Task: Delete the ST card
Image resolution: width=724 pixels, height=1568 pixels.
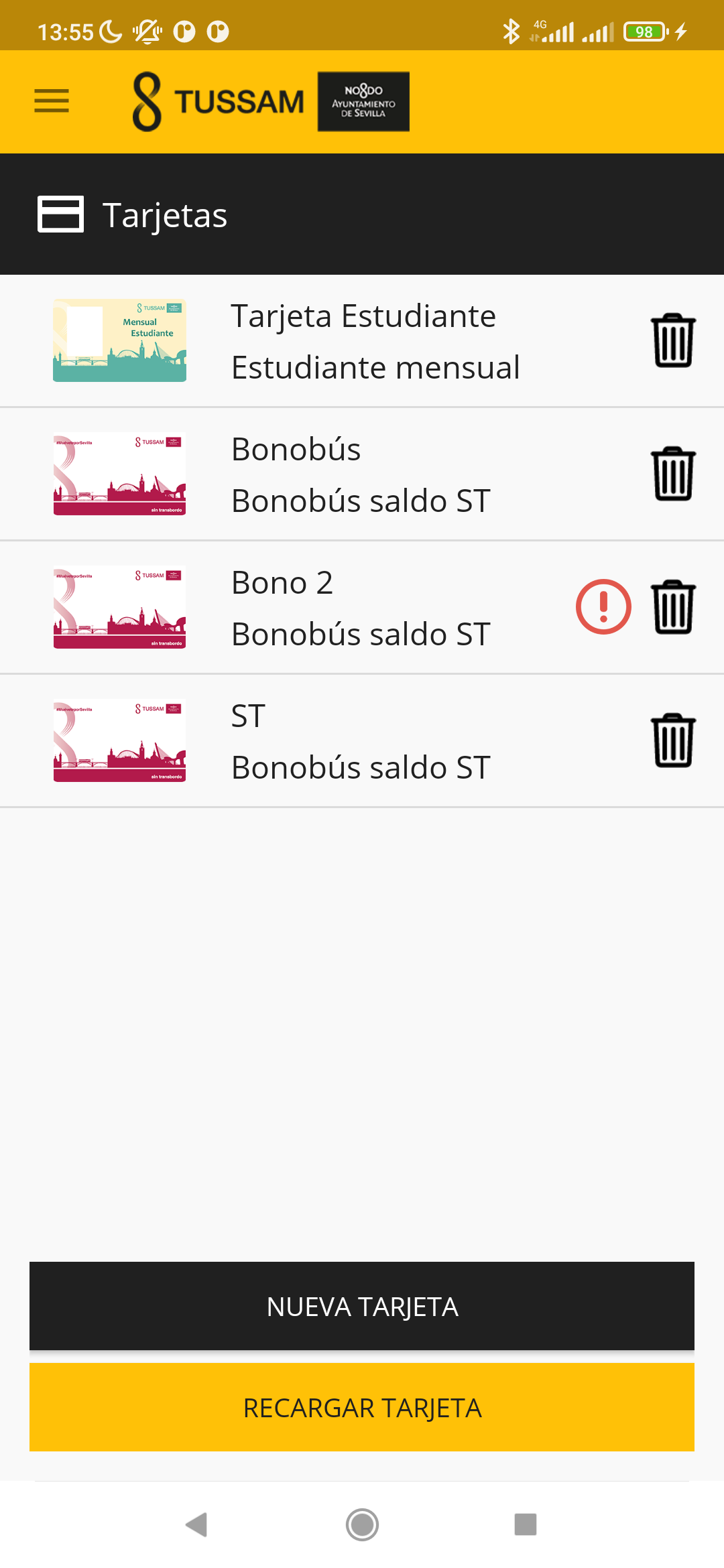Action: (673, 740)
